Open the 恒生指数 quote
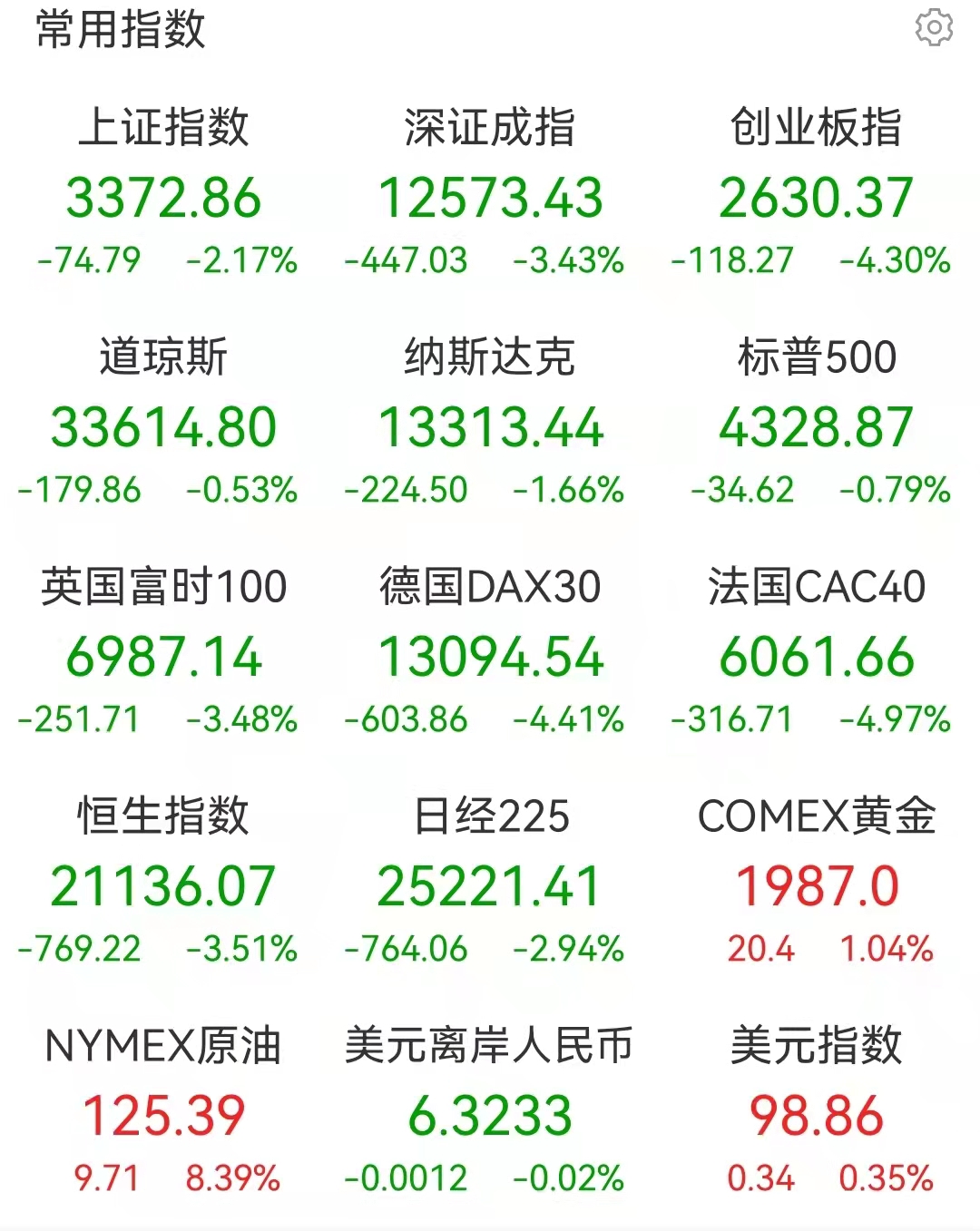Viewport: 980px width, 1231px height. [x=164, y=885]
